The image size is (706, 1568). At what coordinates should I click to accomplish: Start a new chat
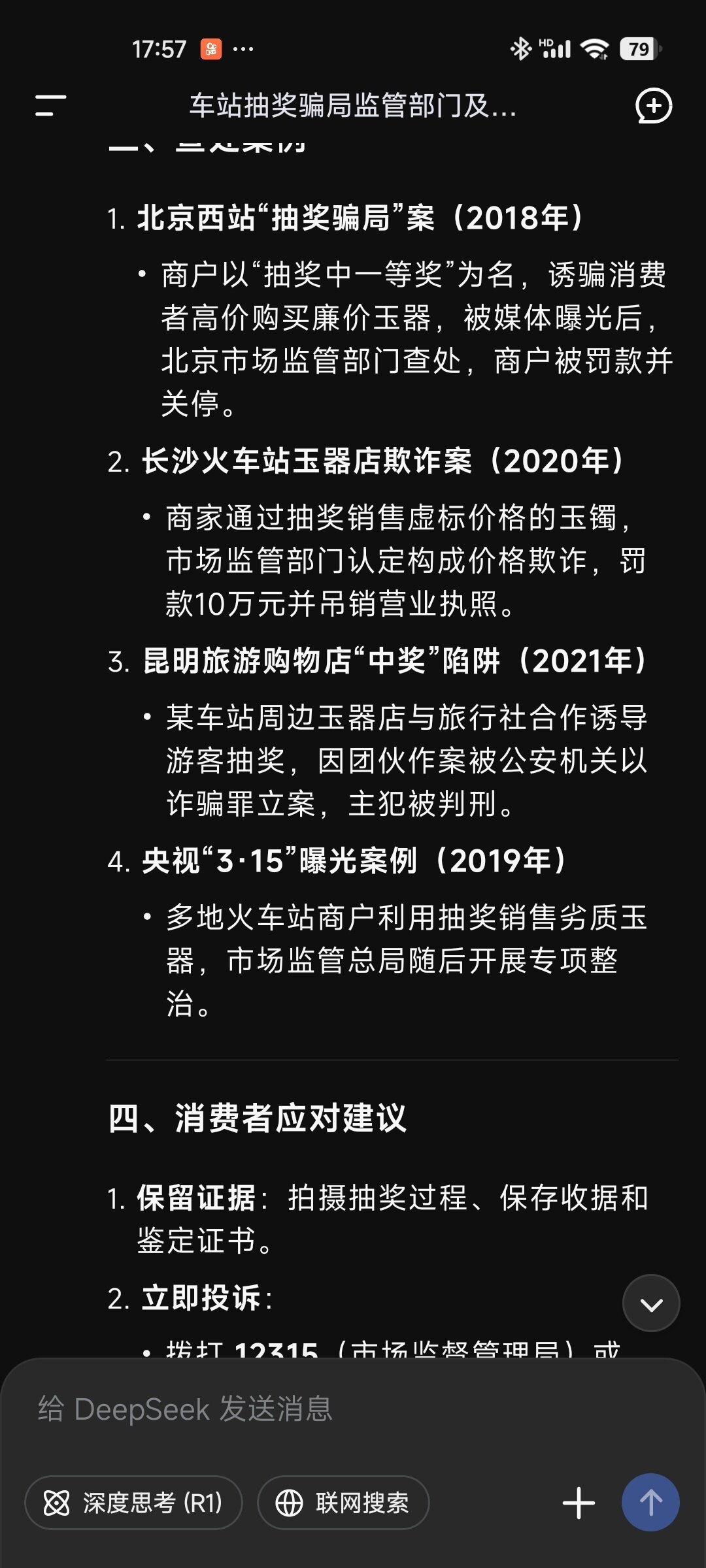[654, 106]
